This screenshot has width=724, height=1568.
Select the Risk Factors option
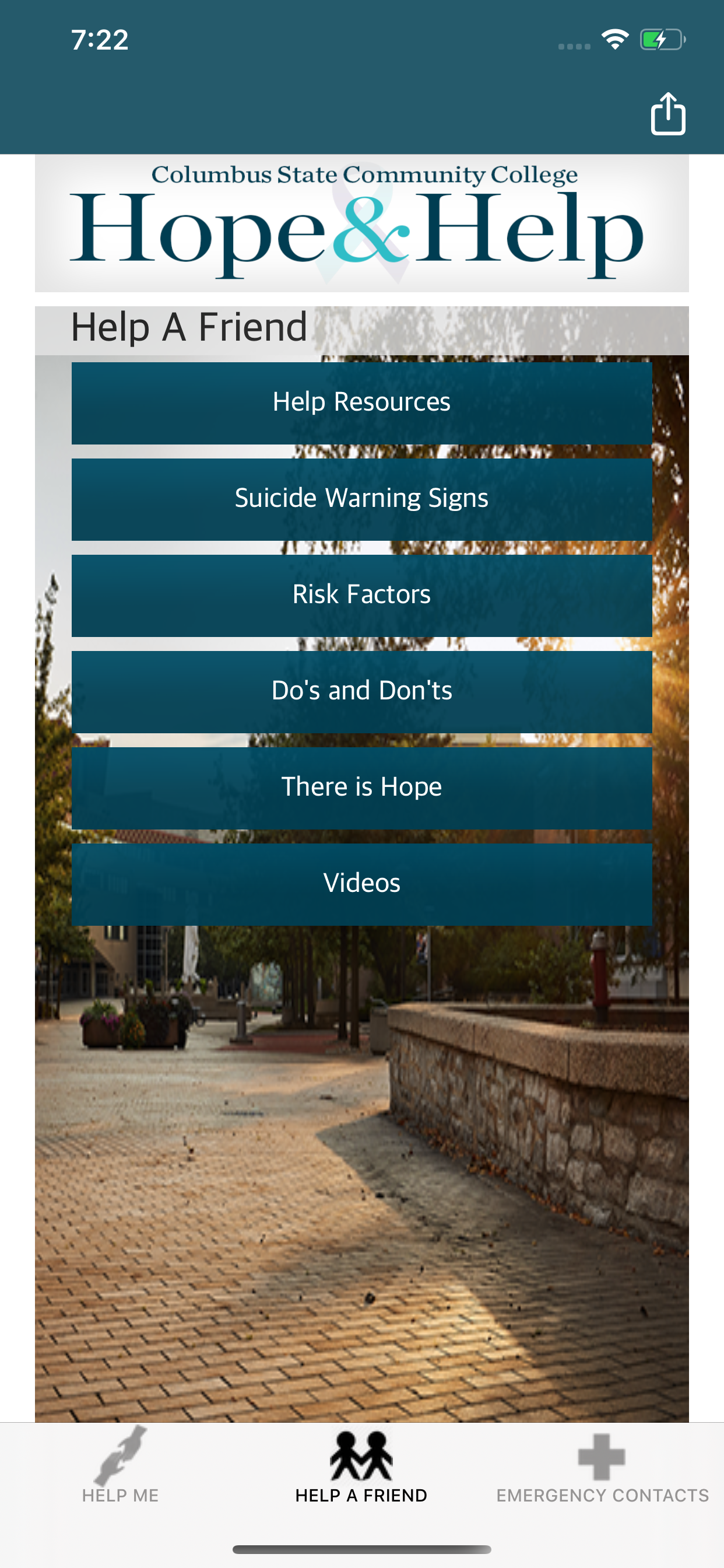click(x=361, y=594)
